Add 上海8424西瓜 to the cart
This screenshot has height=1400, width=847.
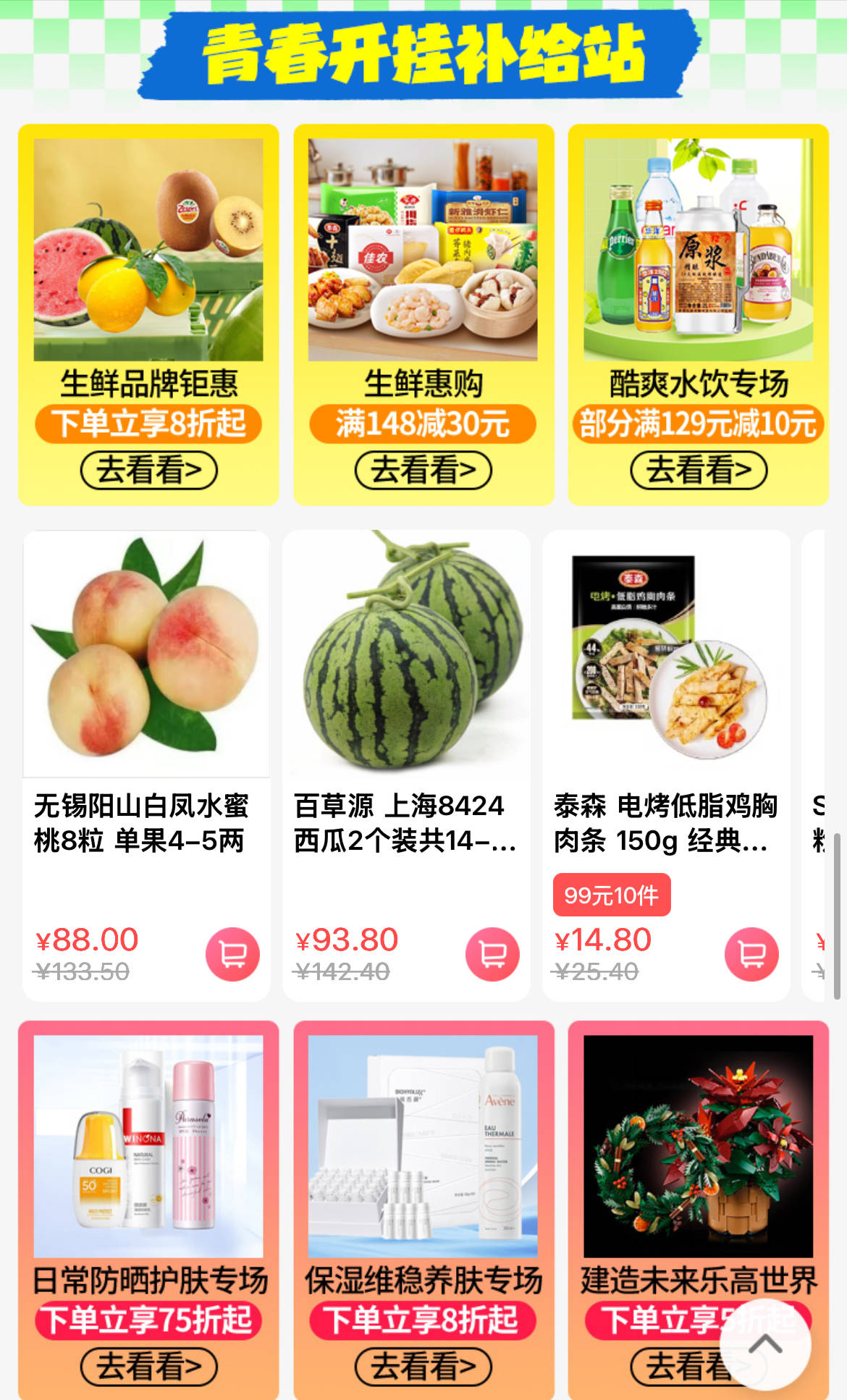click(x=492, y=954)
